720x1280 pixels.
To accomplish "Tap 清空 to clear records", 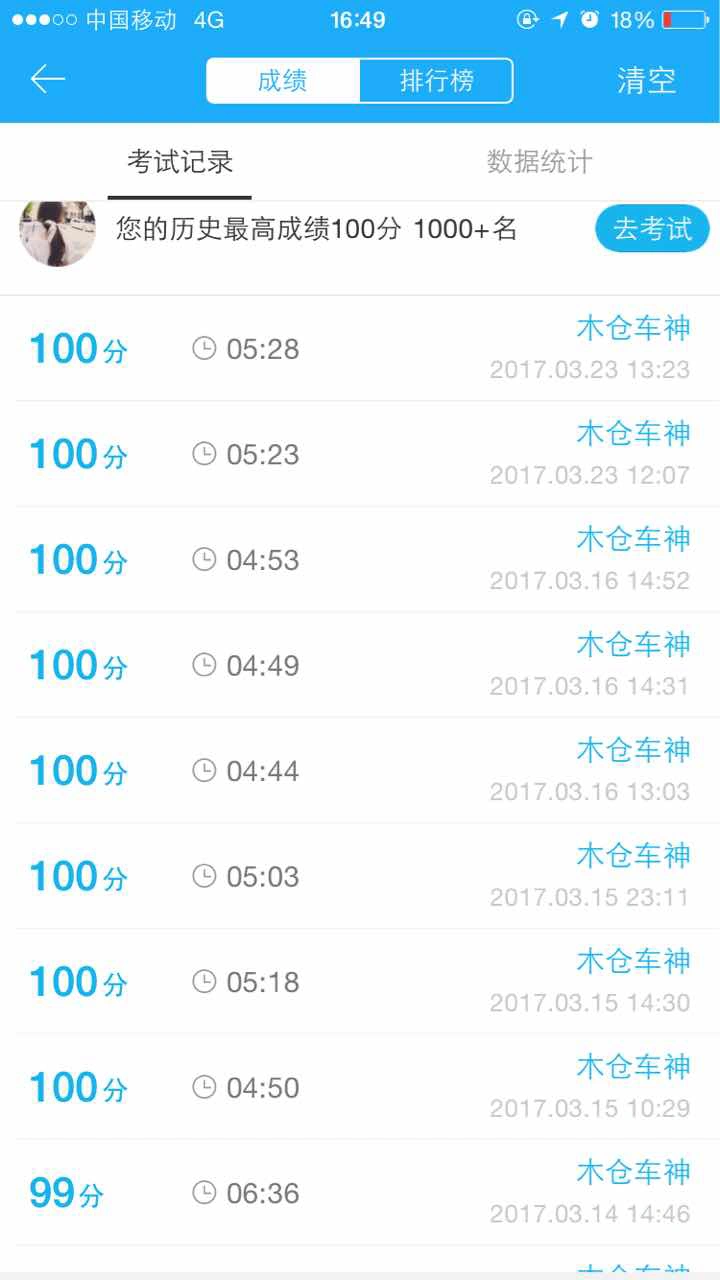I will 646,81.
